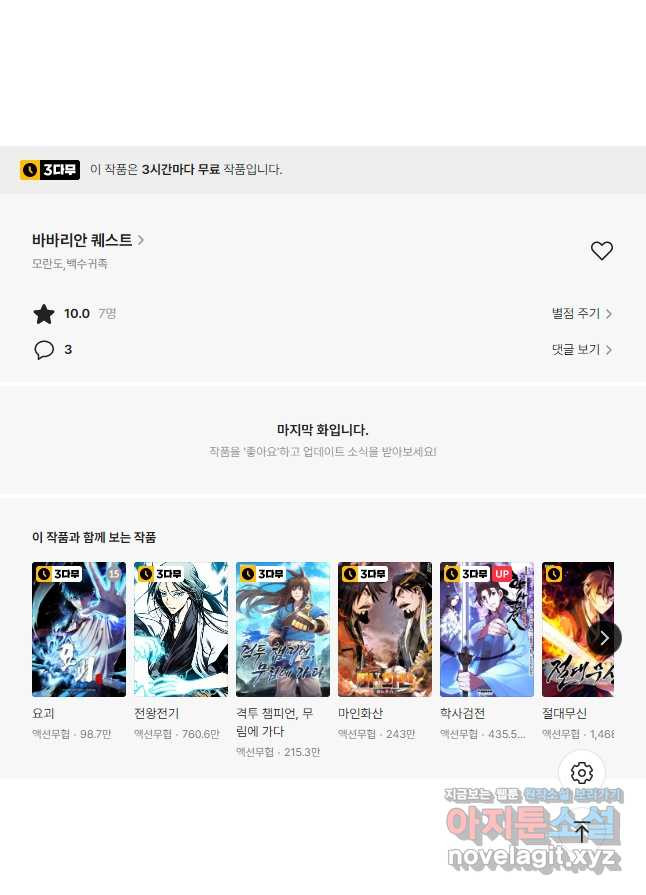Screen dimensions: 646x895
Task: Open the 마인화산 webtoon card
Action: click(385, 629)
